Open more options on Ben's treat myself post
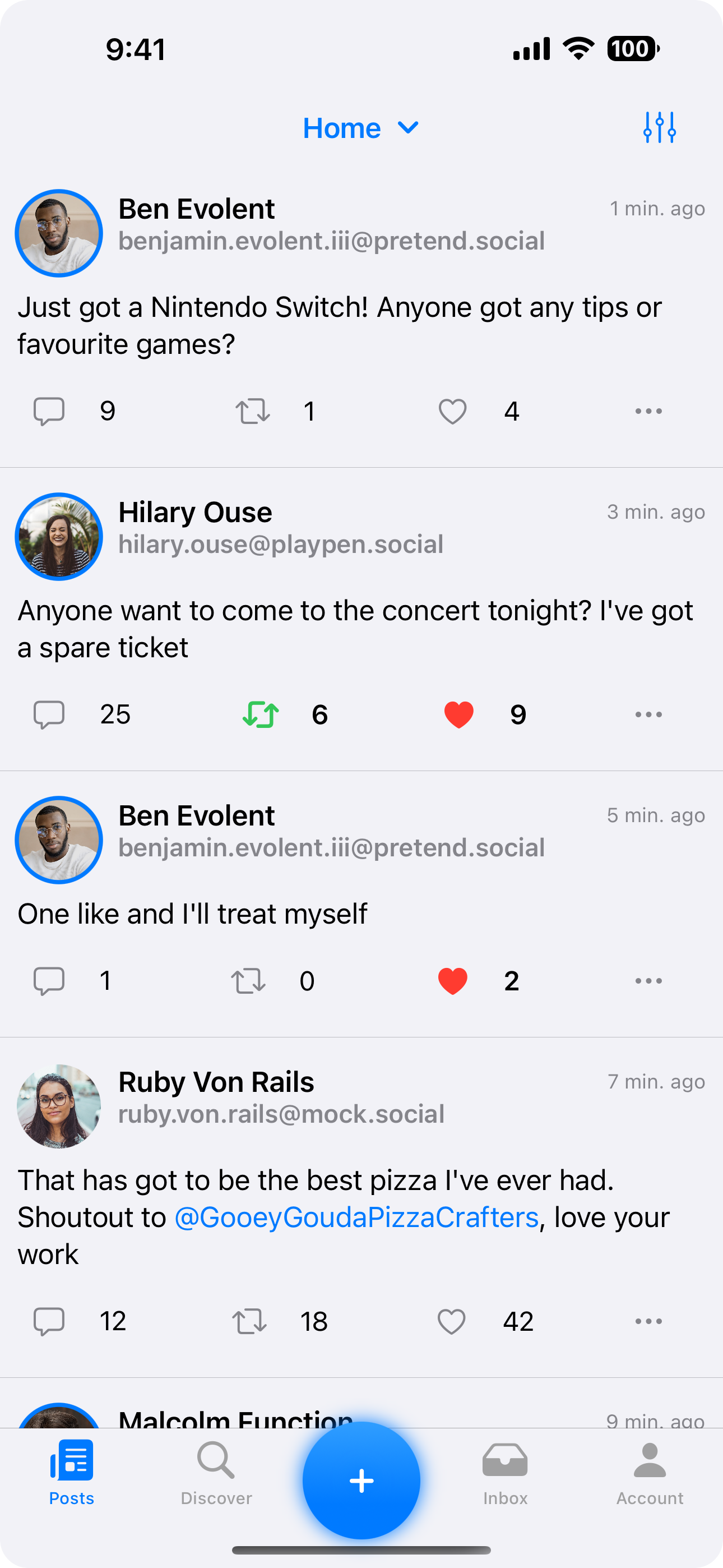The image size is (723, 1568). coord(648,981)
